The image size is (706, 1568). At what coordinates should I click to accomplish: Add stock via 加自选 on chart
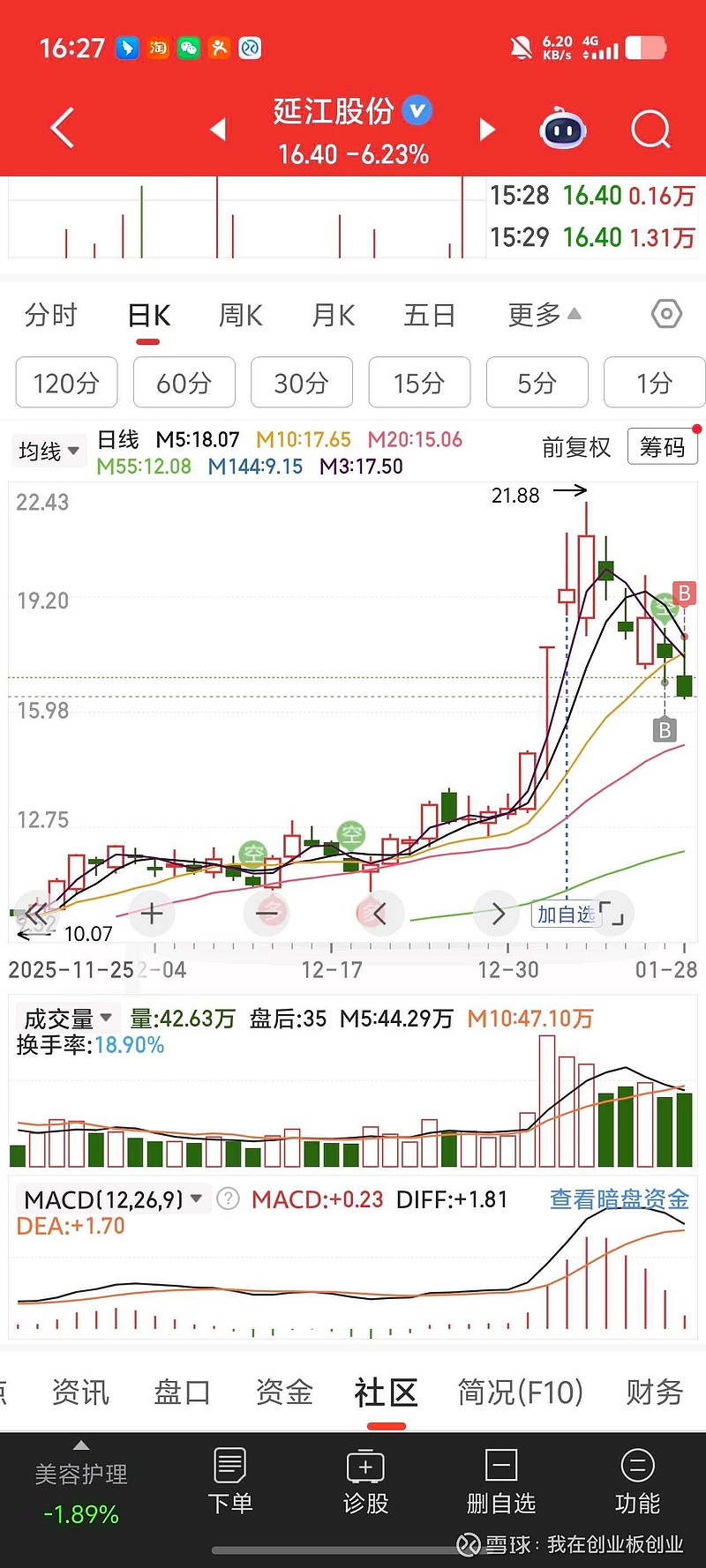(x=565, y=915)
